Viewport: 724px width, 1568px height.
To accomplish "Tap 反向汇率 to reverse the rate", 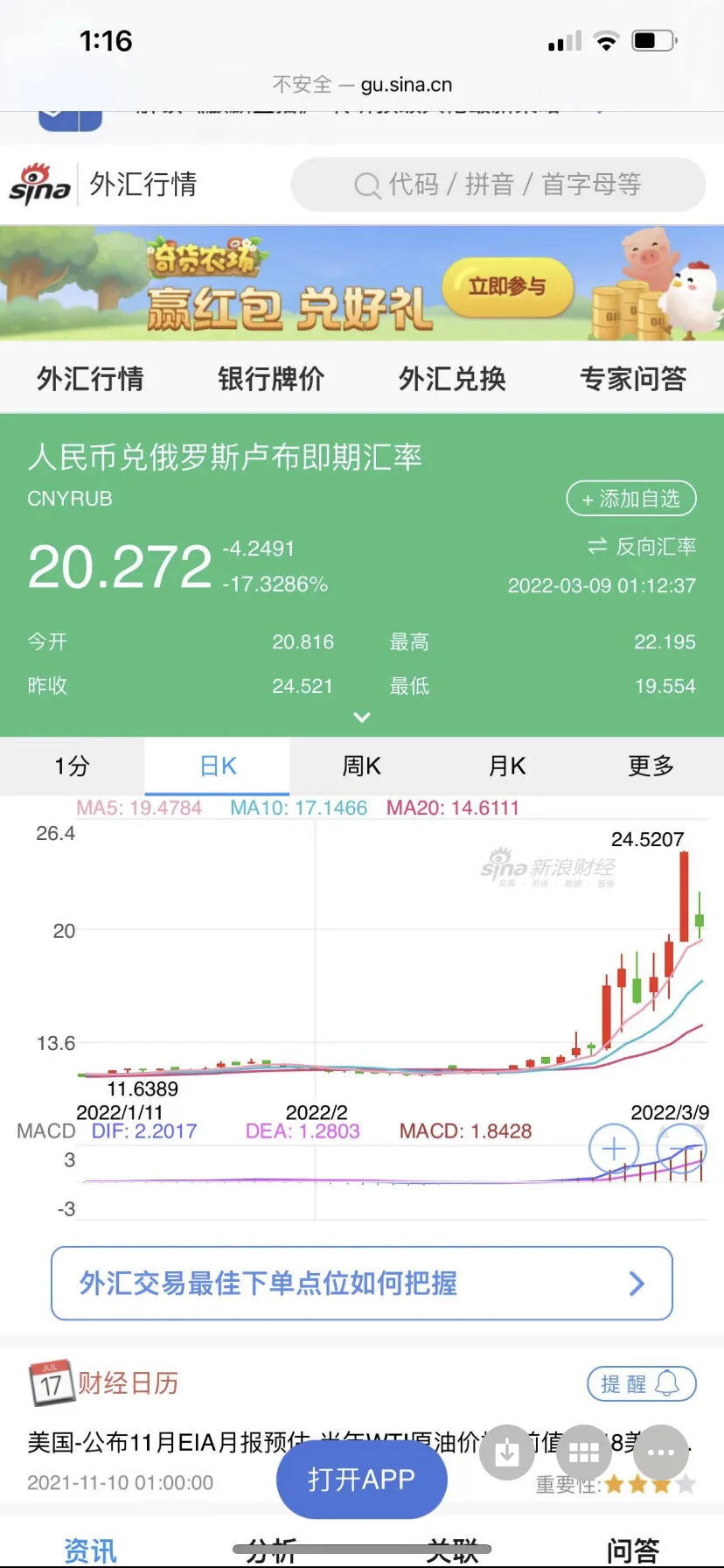I will [x=643, y=547].
